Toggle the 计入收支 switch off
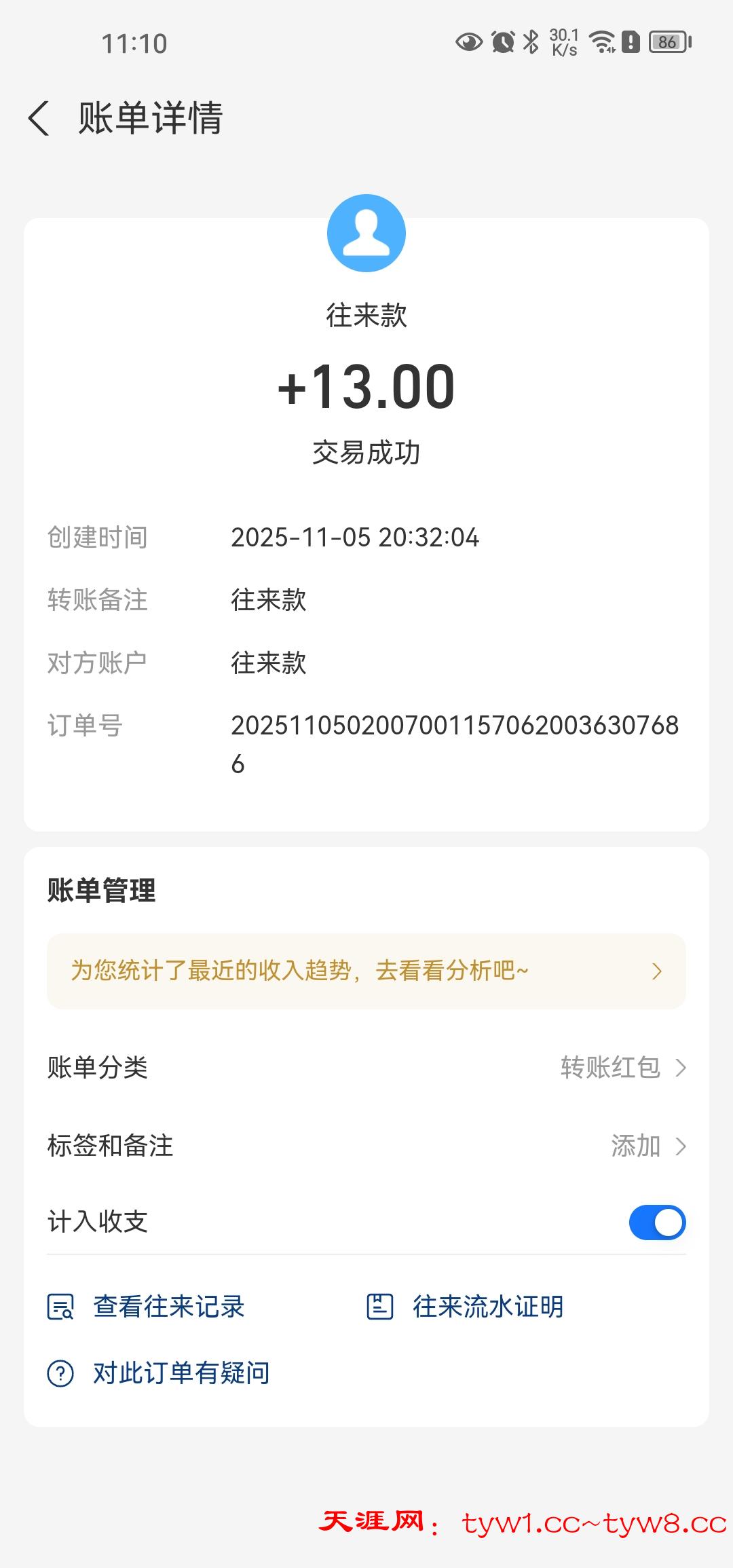This screenshot has width=733, height=1568. pos(656,1222)
